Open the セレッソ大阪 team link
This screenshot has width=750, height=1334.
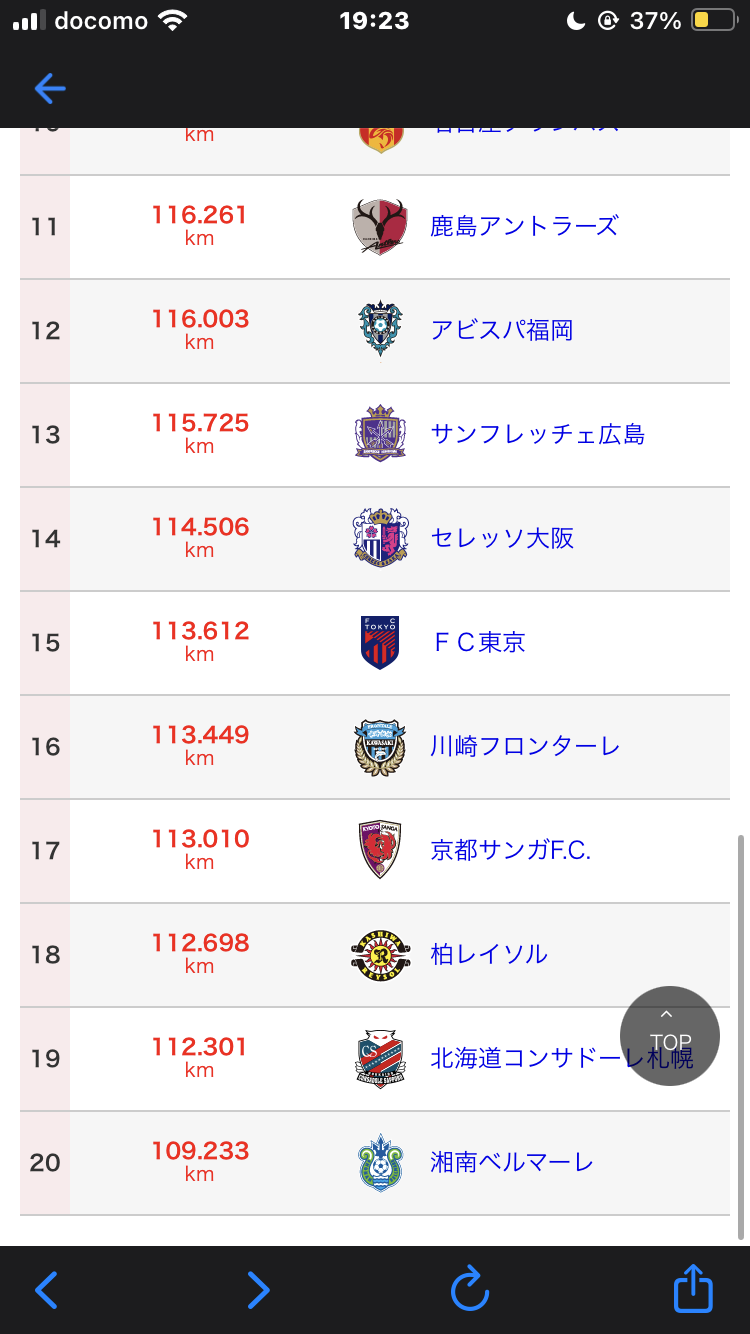(x=502, y=538)
